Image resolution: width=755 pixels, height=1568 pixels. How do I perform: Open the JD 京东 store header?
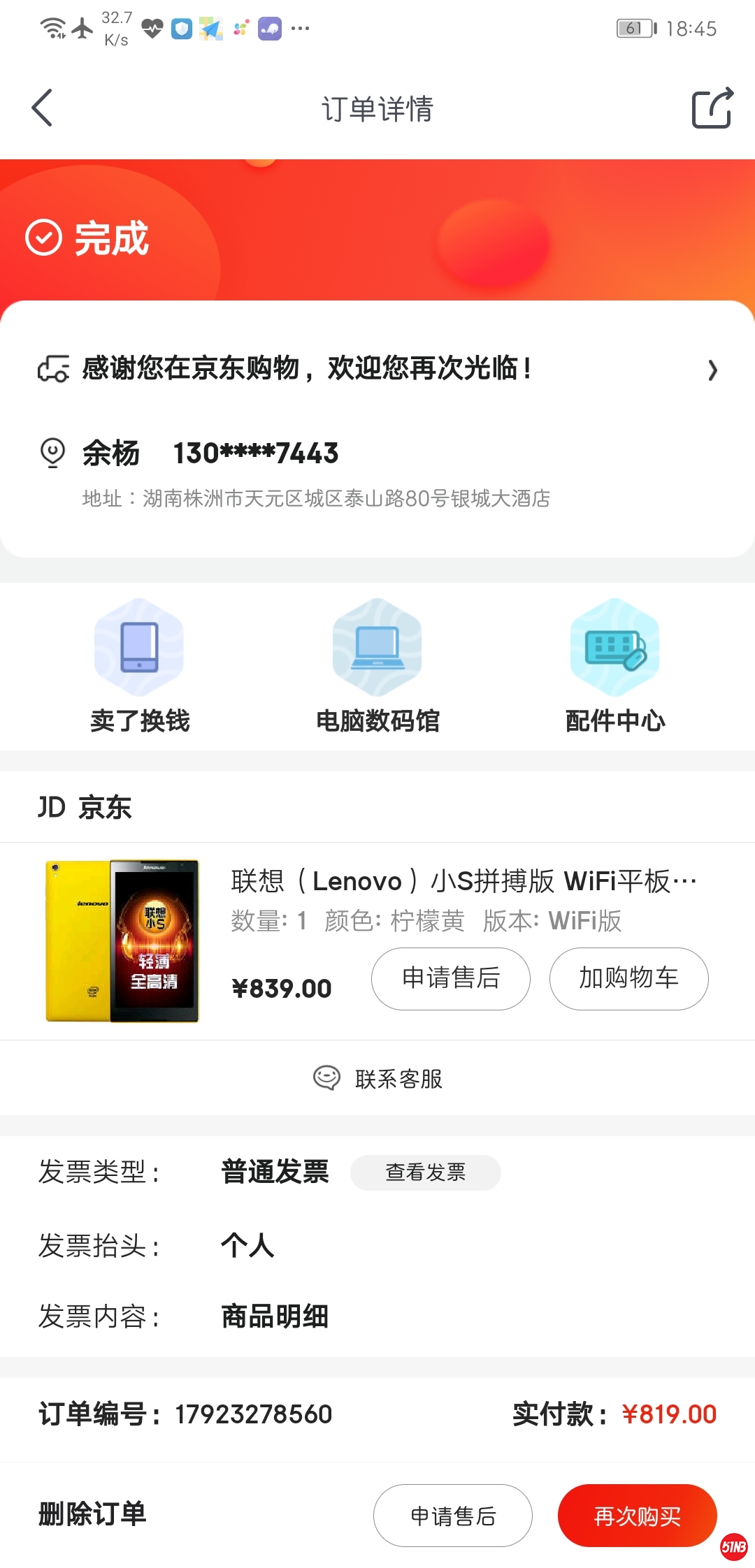(85, 807)
